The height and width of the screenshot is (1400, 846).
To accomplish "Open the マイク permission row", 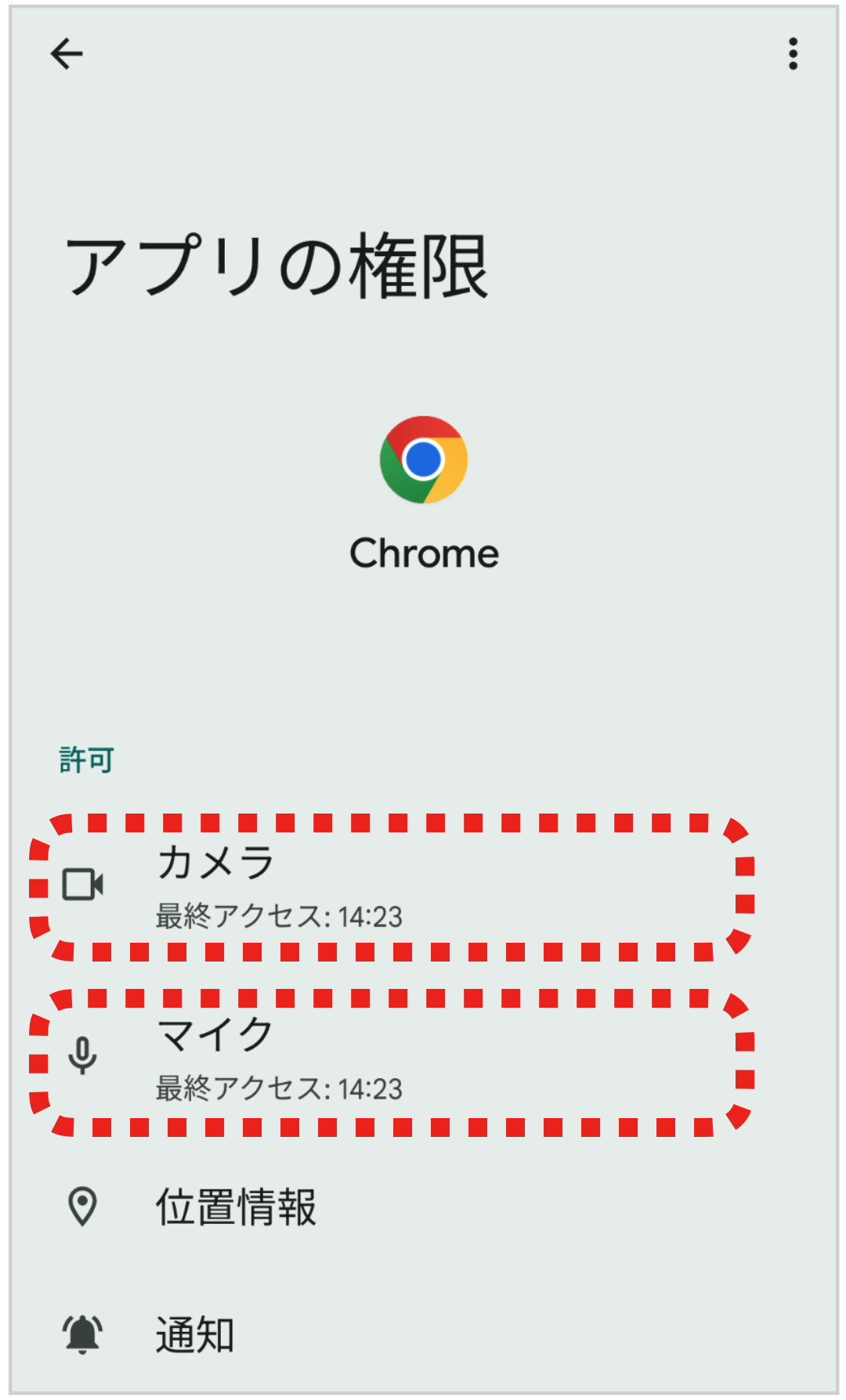I will 392,1059.
